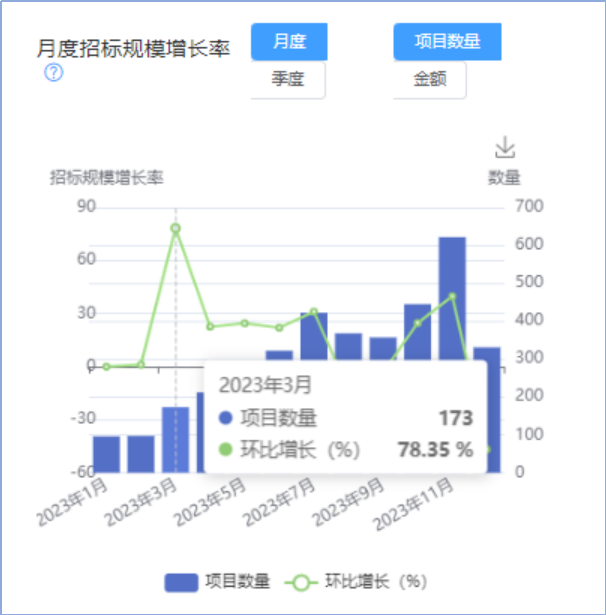Switch to the 月度 view
This screenshot has width=606, height=615.
289,42
